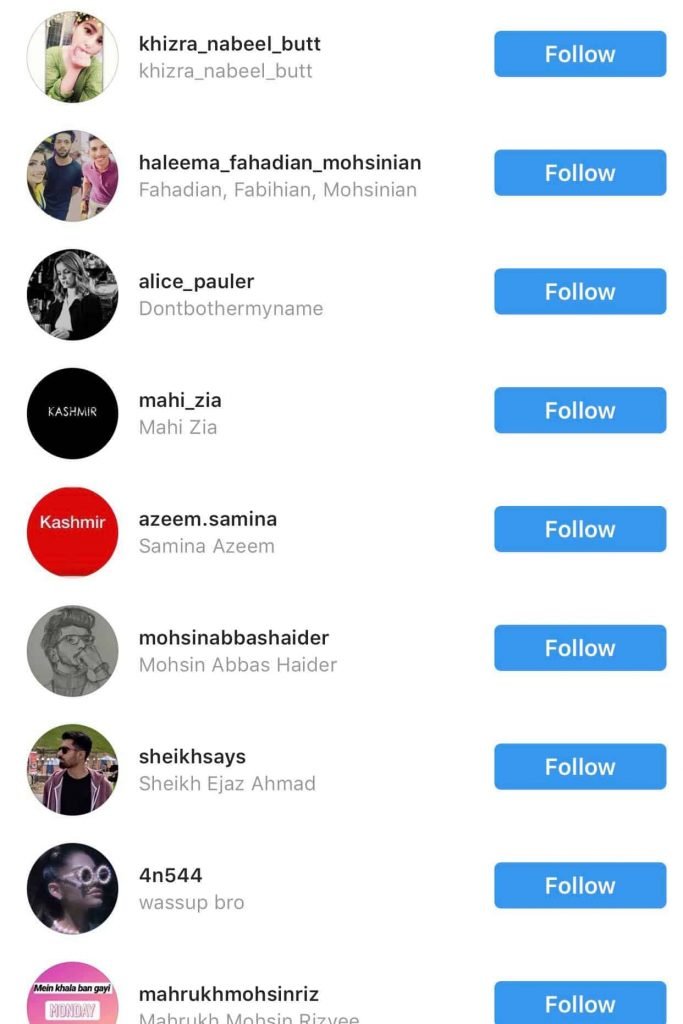The height and width of the screenshot is (1024, 683).
Task: Follow mahrukhmohsinriz
Action: pyautogui.click(x=579, y=1003)
